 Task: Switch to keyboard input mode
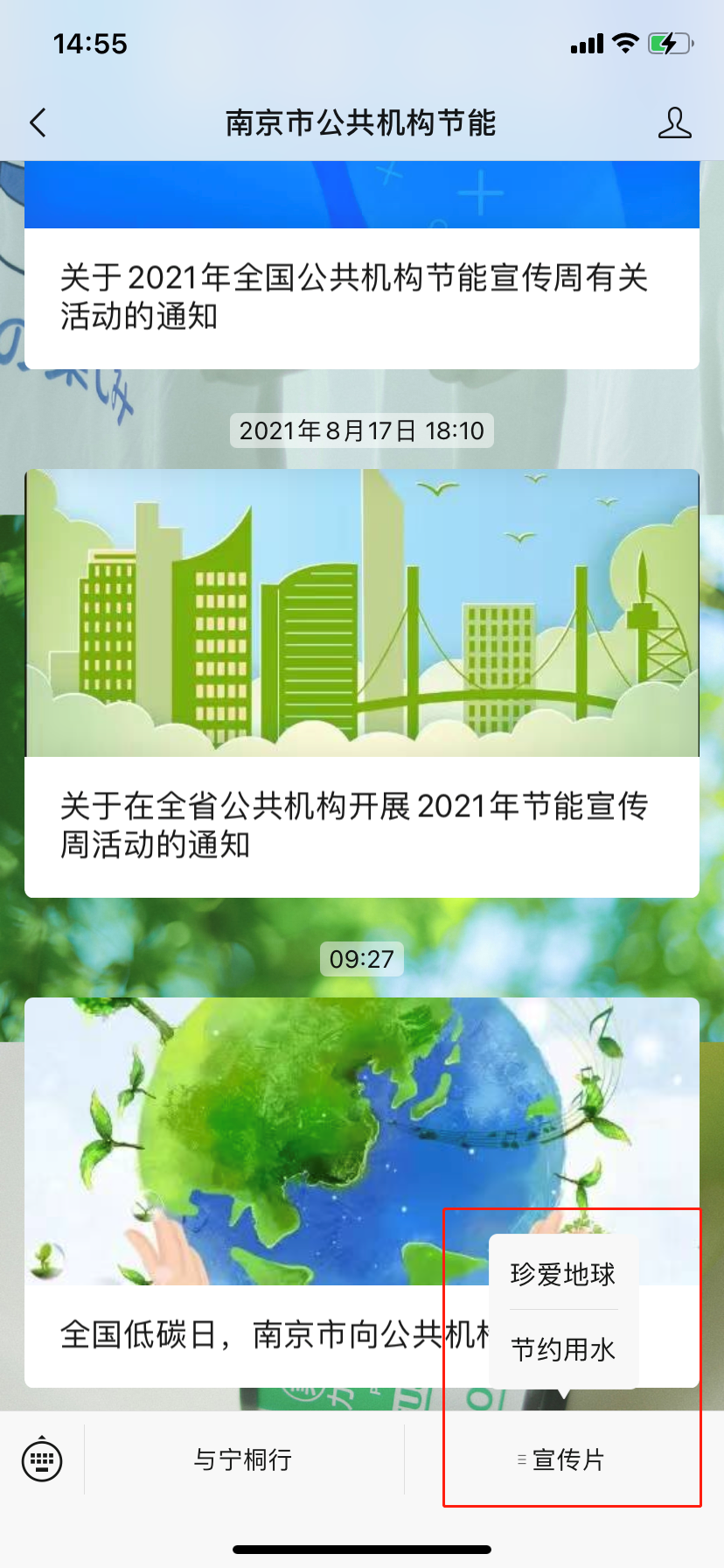[x=42, y=1459]
